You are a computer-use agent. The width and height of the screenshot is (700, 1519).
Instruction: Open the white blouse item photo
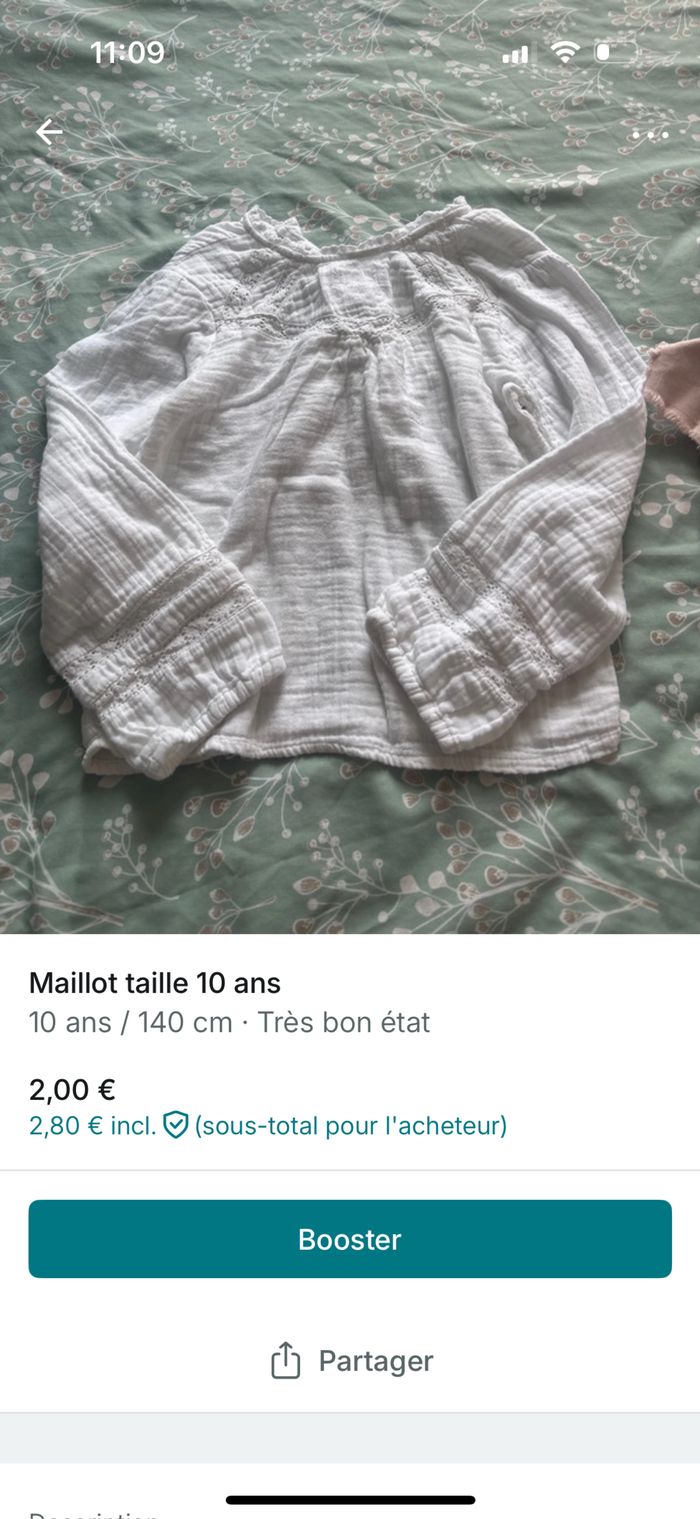(x=345, y=490)
